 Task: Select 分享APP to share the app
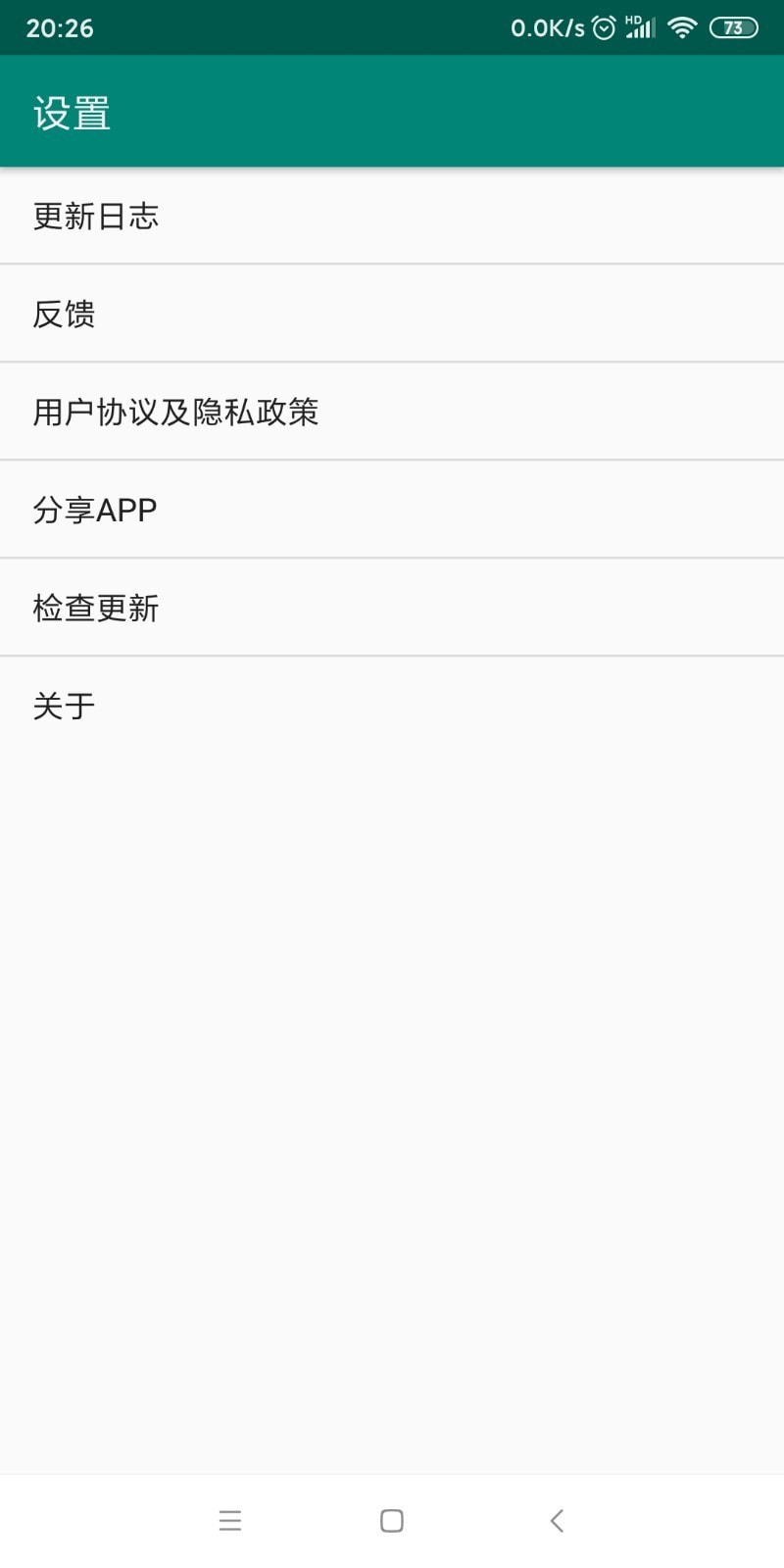pos(392,510)
